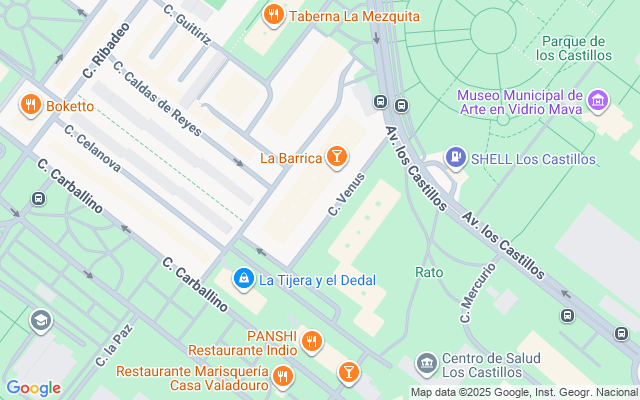Open the Google logo link
This screenshot has height=400, width=640.
click(x=33, y=388)
